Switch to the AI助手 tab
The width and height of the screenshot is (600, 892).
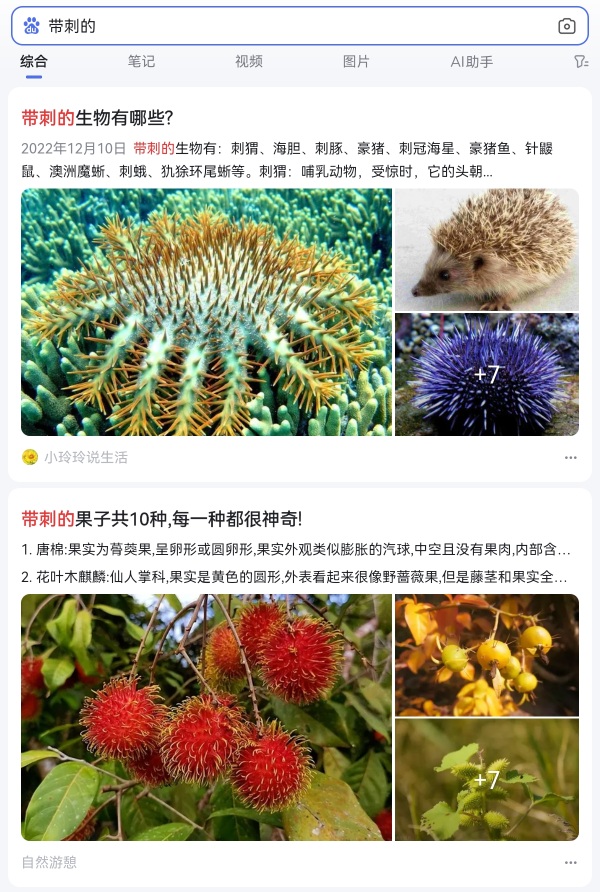[471, 62]
